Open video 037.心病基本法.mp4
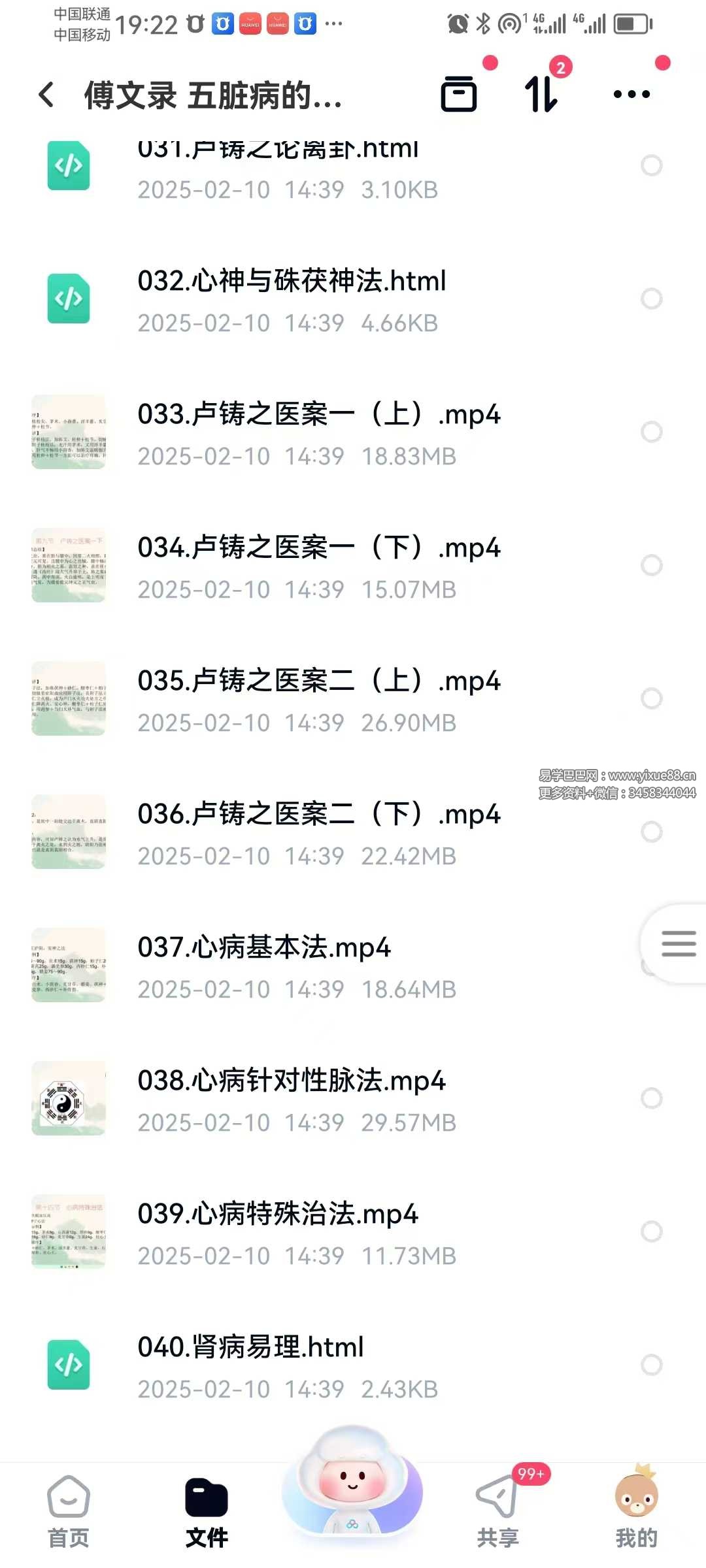706x1568 pixels. tap(264, 948)
